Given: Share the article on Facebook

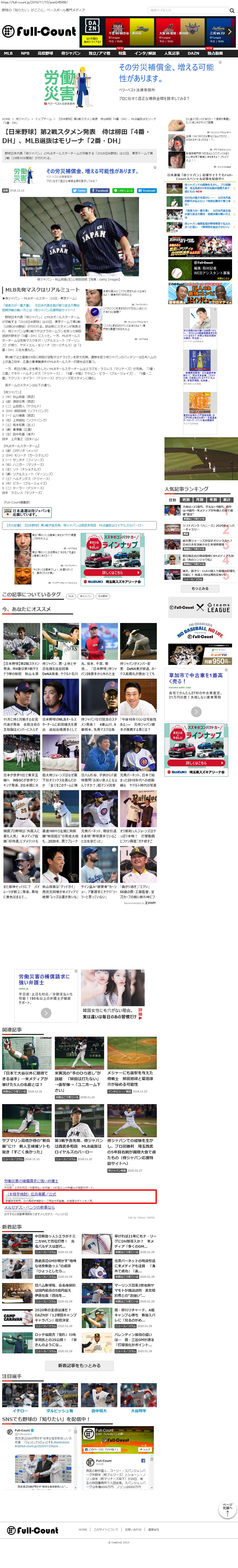Looking at the screenshot, I should coord(101,191).
